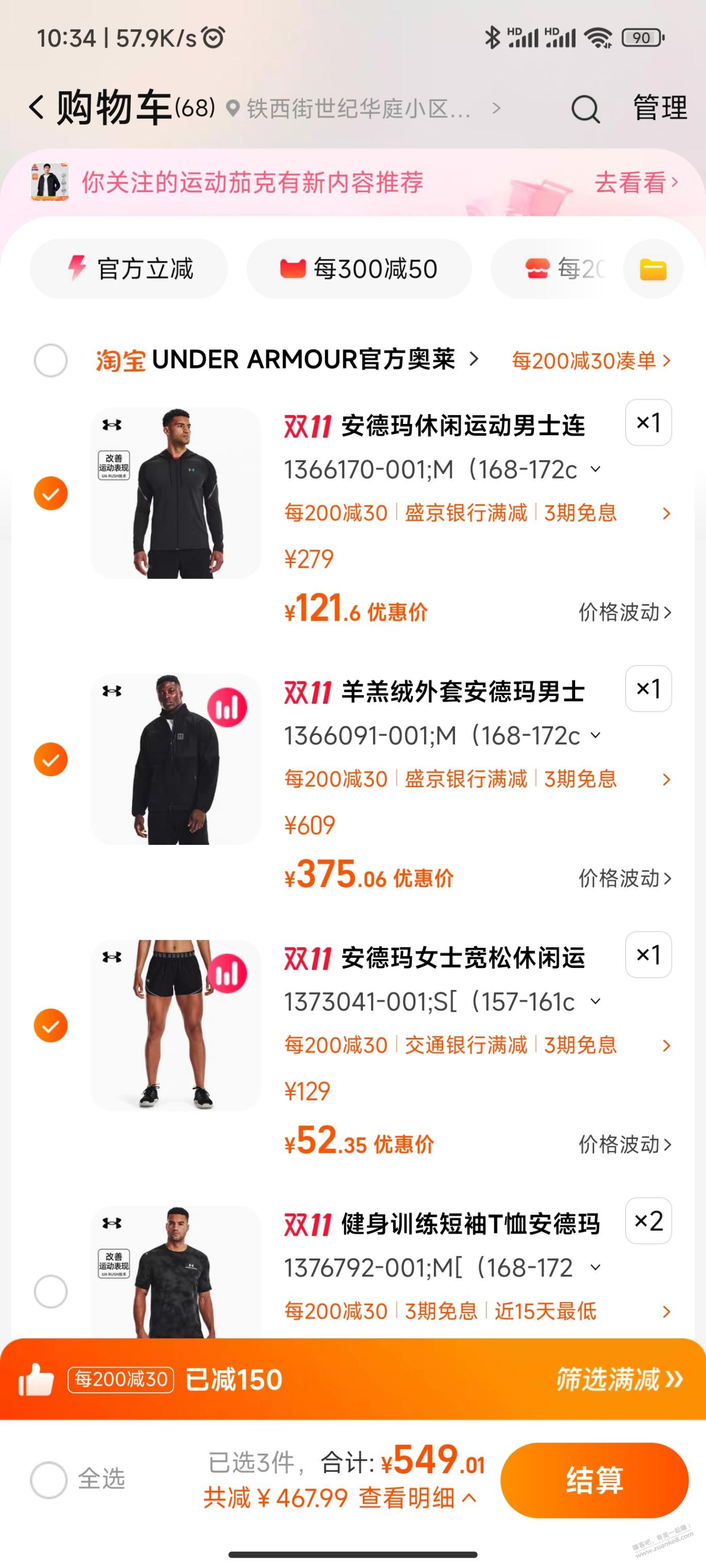
Task: Open the 羊羔绒外套 product image
Action: point(175,759)
